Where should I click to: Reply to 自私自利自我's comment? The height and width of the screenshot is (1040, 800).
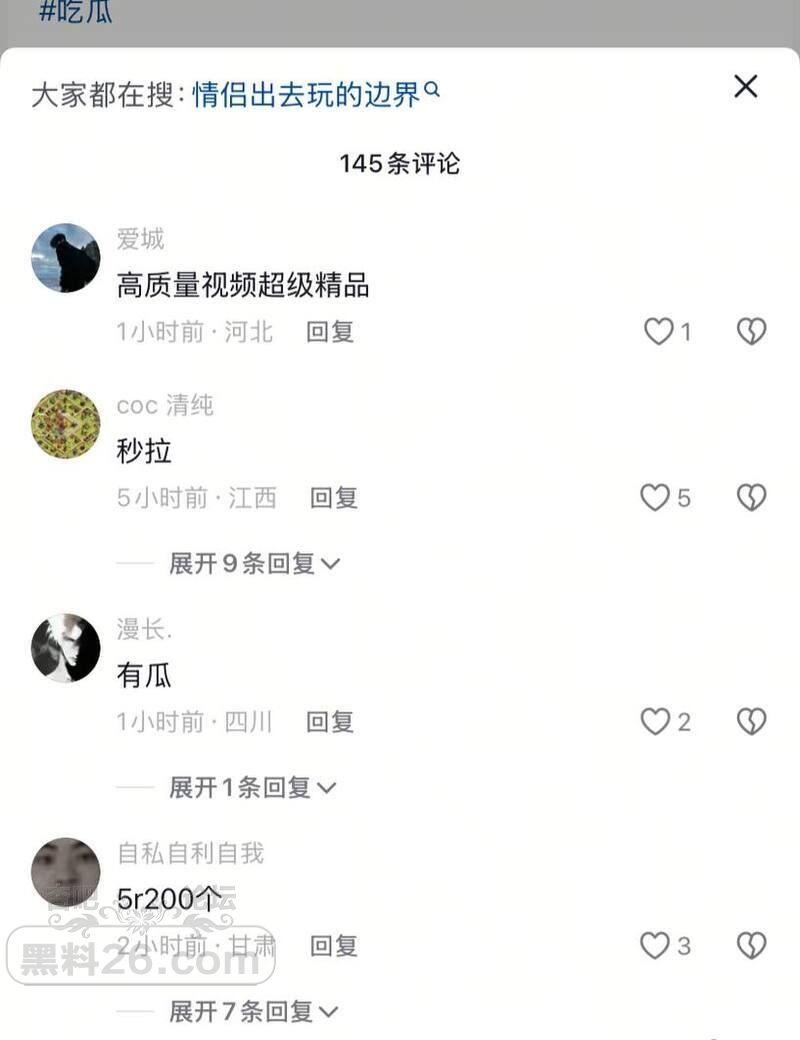click(334, 946)
